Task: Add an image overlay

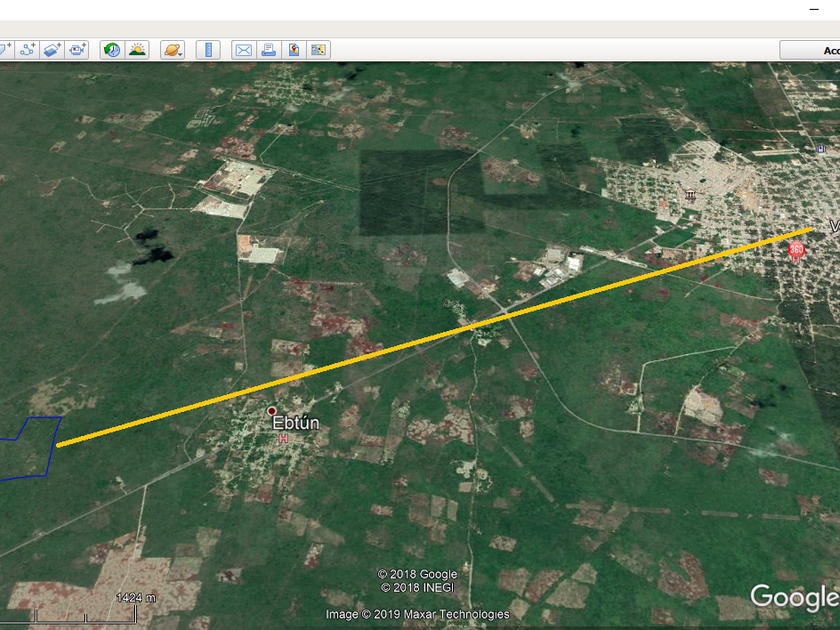Action: point(52,49)
